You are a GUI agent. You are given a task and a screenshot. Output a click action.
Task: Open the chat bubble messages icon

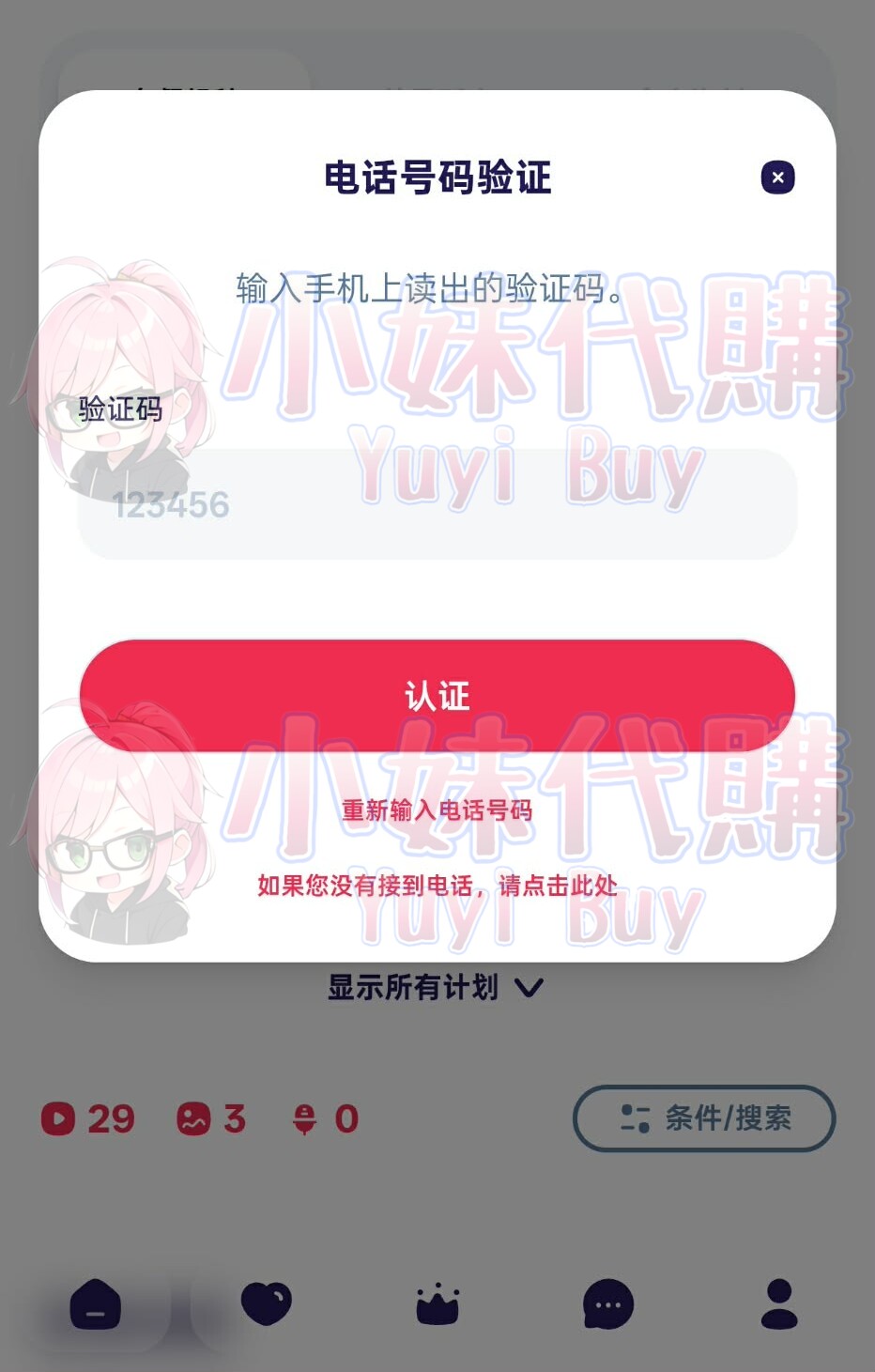click(x=608, y=1303)
